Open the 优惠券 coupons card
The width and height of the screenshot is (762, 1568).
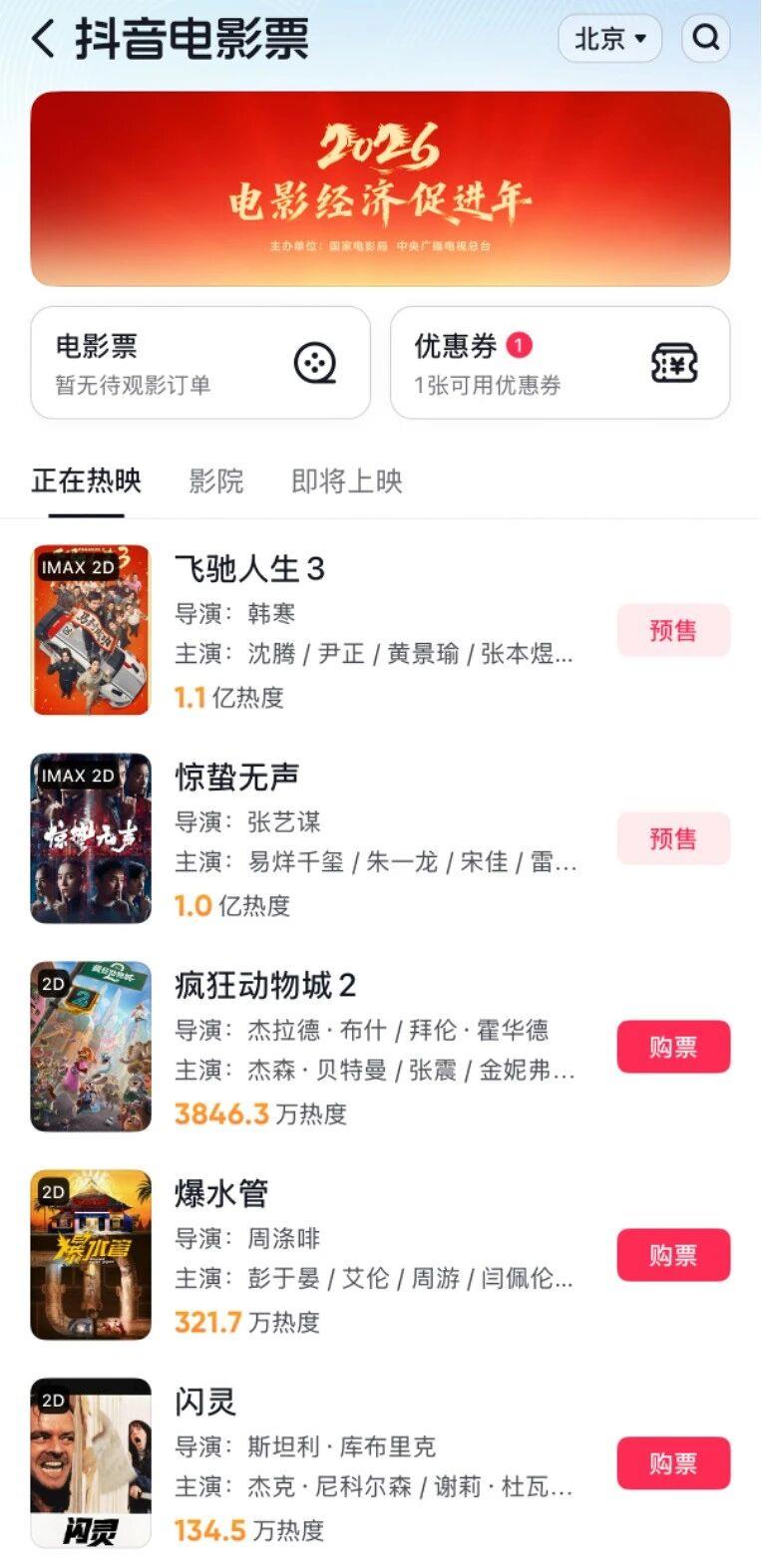coord(560,363)
